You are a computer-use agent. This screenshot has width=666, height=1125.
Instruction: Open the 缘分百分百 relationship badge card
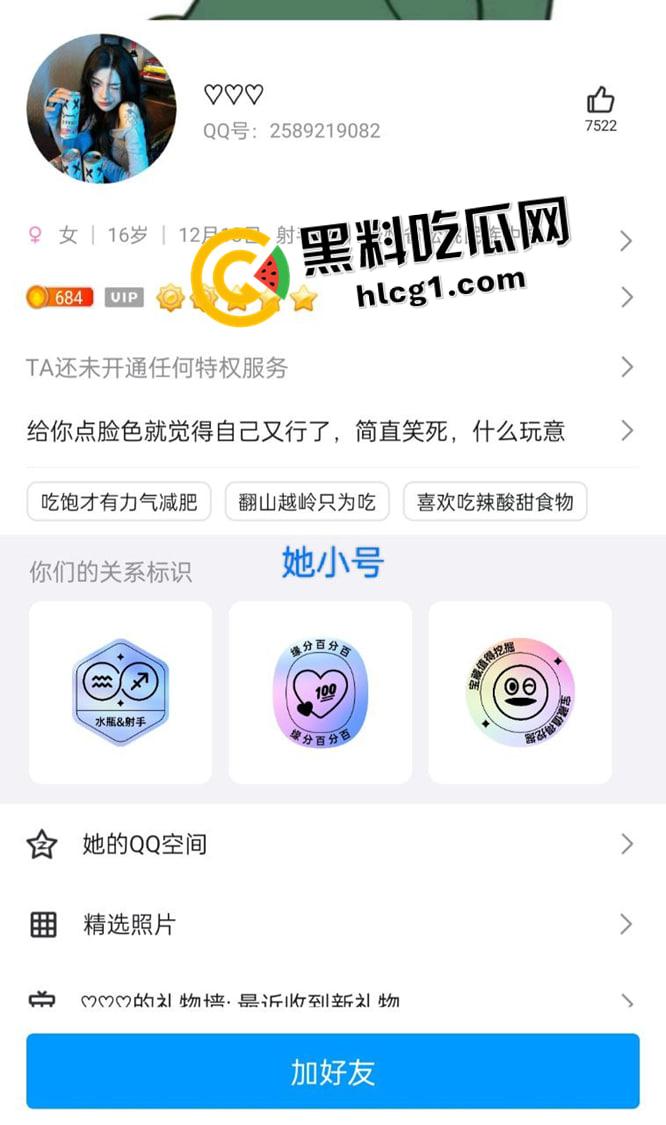point(320,692)
